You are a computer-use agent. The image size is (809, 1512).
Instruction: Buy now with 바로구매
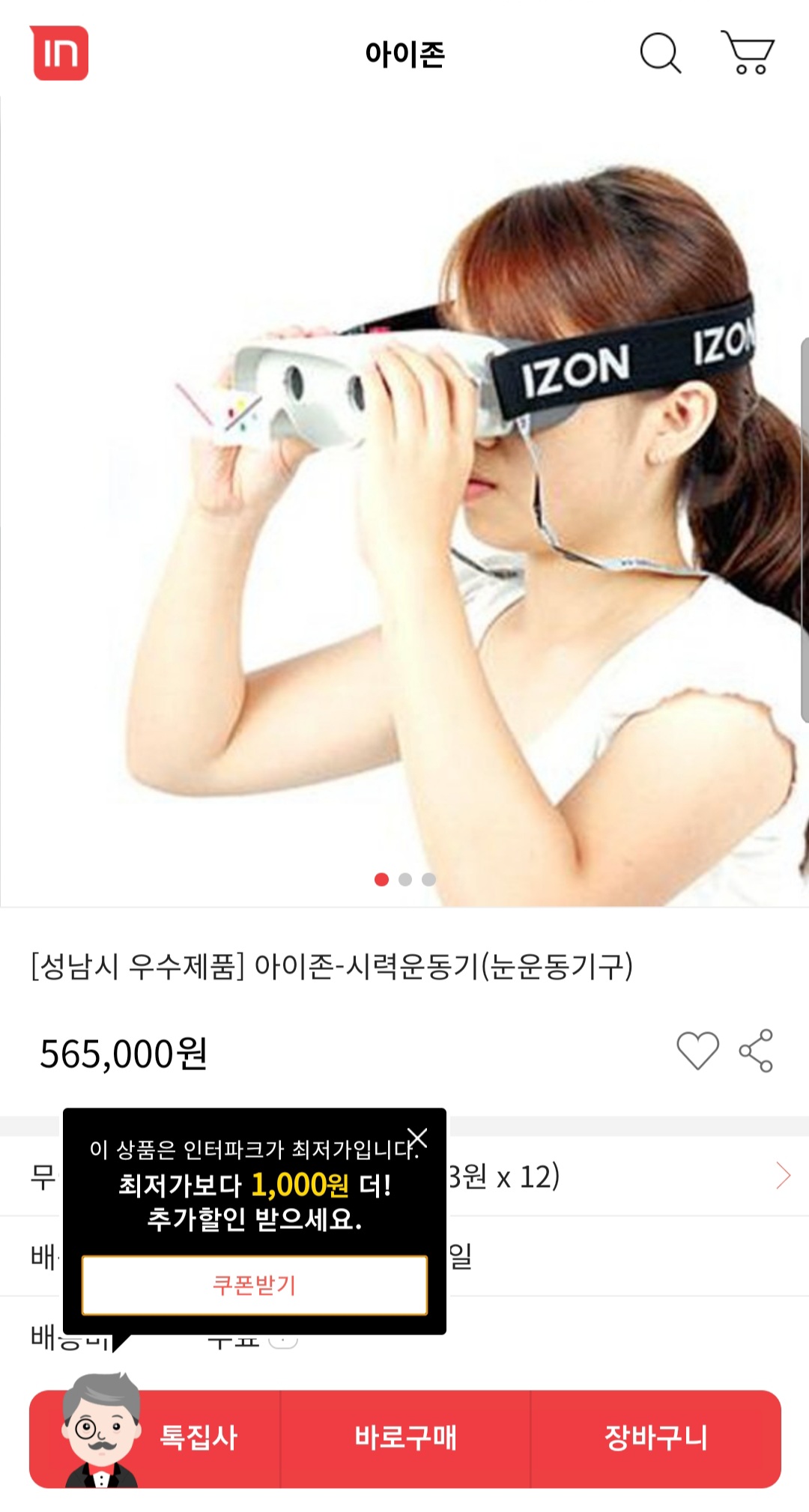tap(405, 1438)
